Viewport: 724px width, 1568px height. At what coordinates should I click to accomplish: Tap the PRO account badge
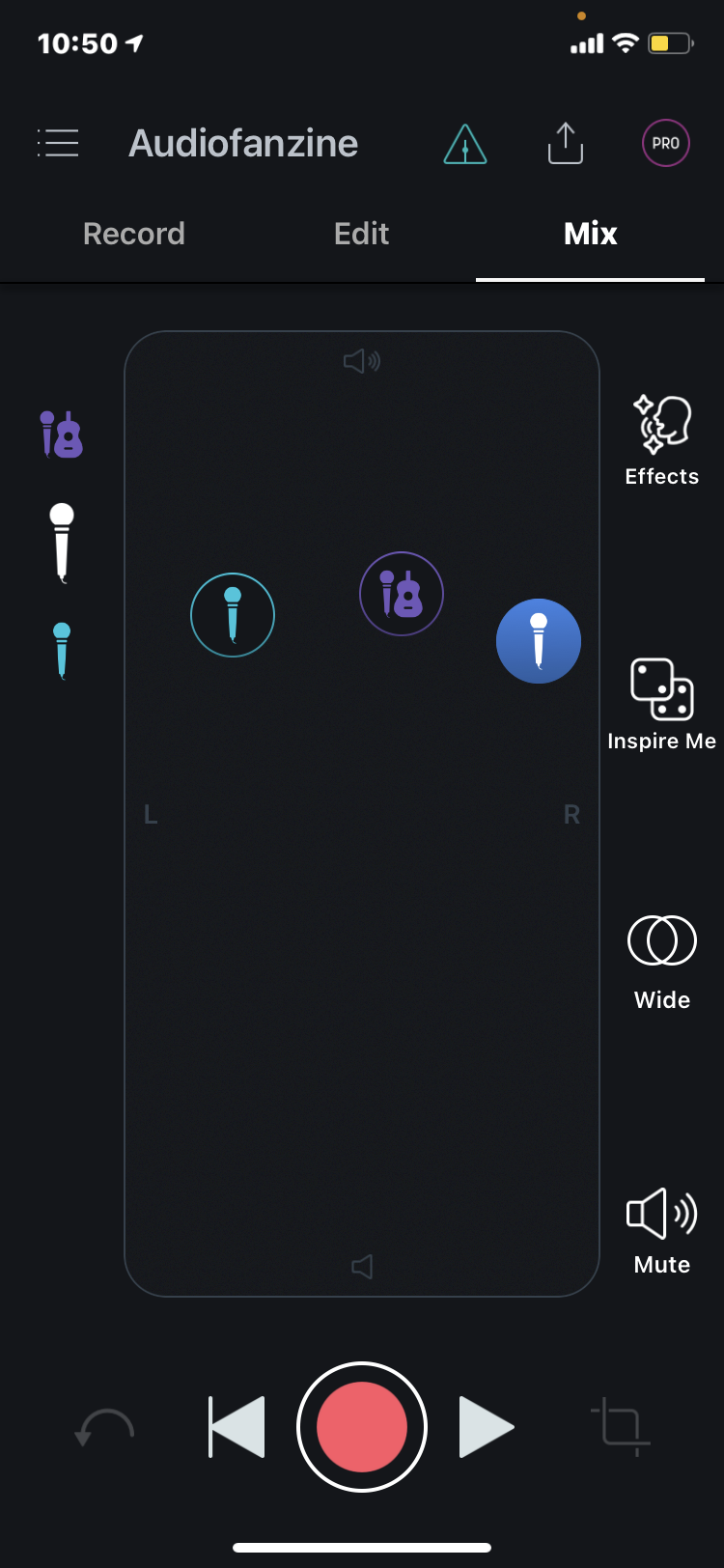tap(664, 142)
